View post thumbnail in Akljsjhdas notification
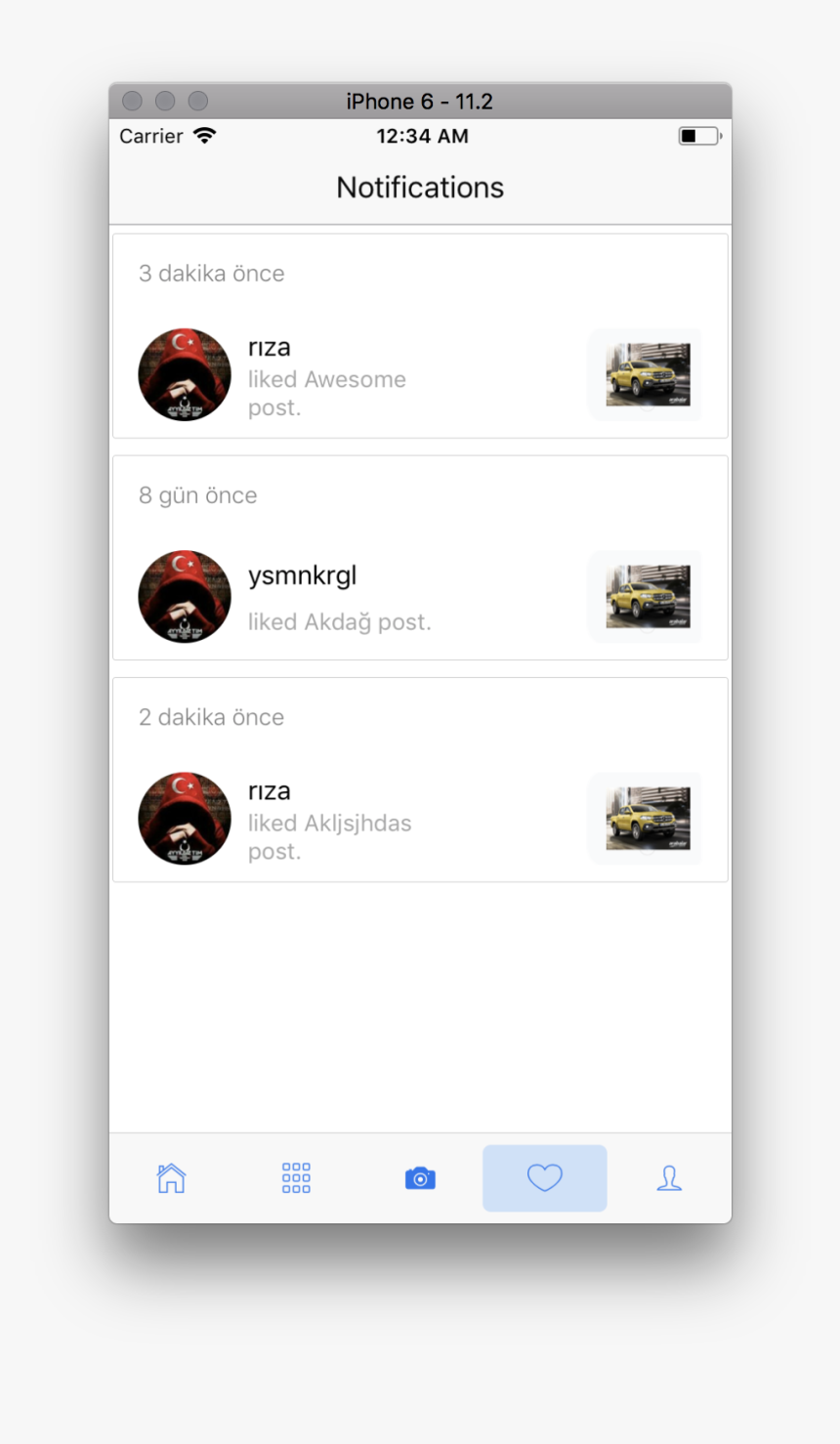The width and height of the screenshot is (840, 1444). (647, 819)
